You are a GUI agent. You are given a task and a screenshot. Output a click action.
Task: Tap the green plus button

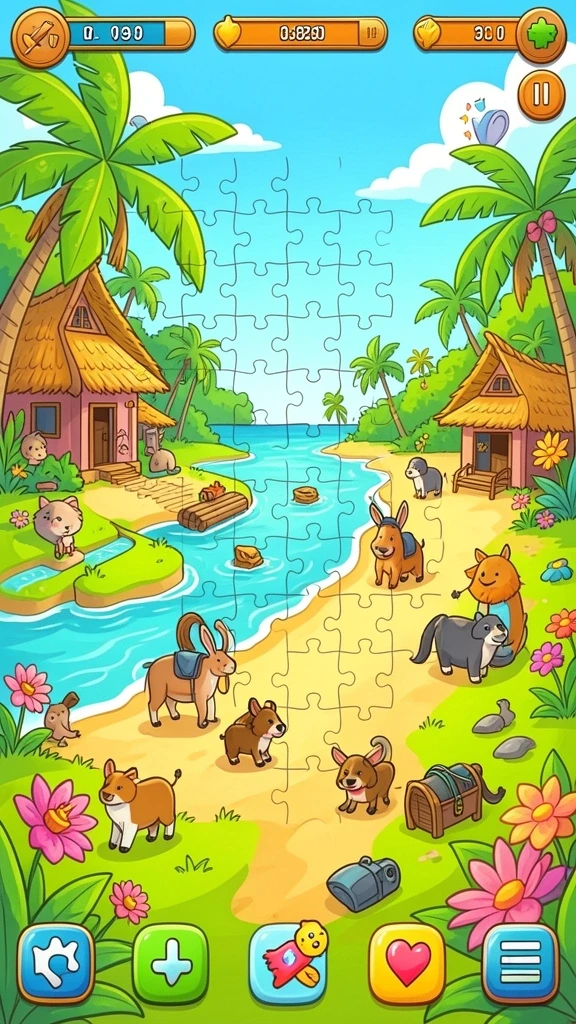[171, 963]
